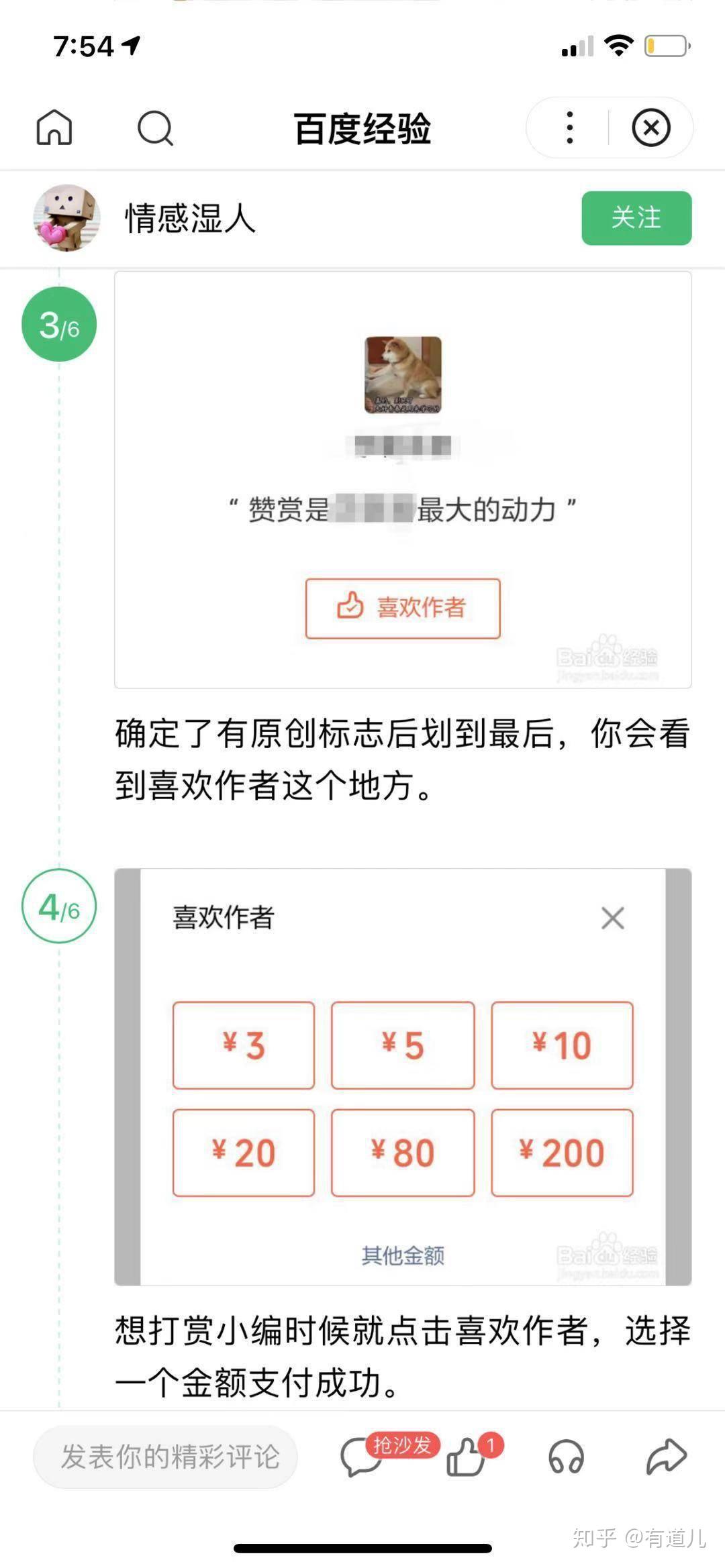The image size is (725, 1568).
Task: Open the search icon
Action: (155, 127)
